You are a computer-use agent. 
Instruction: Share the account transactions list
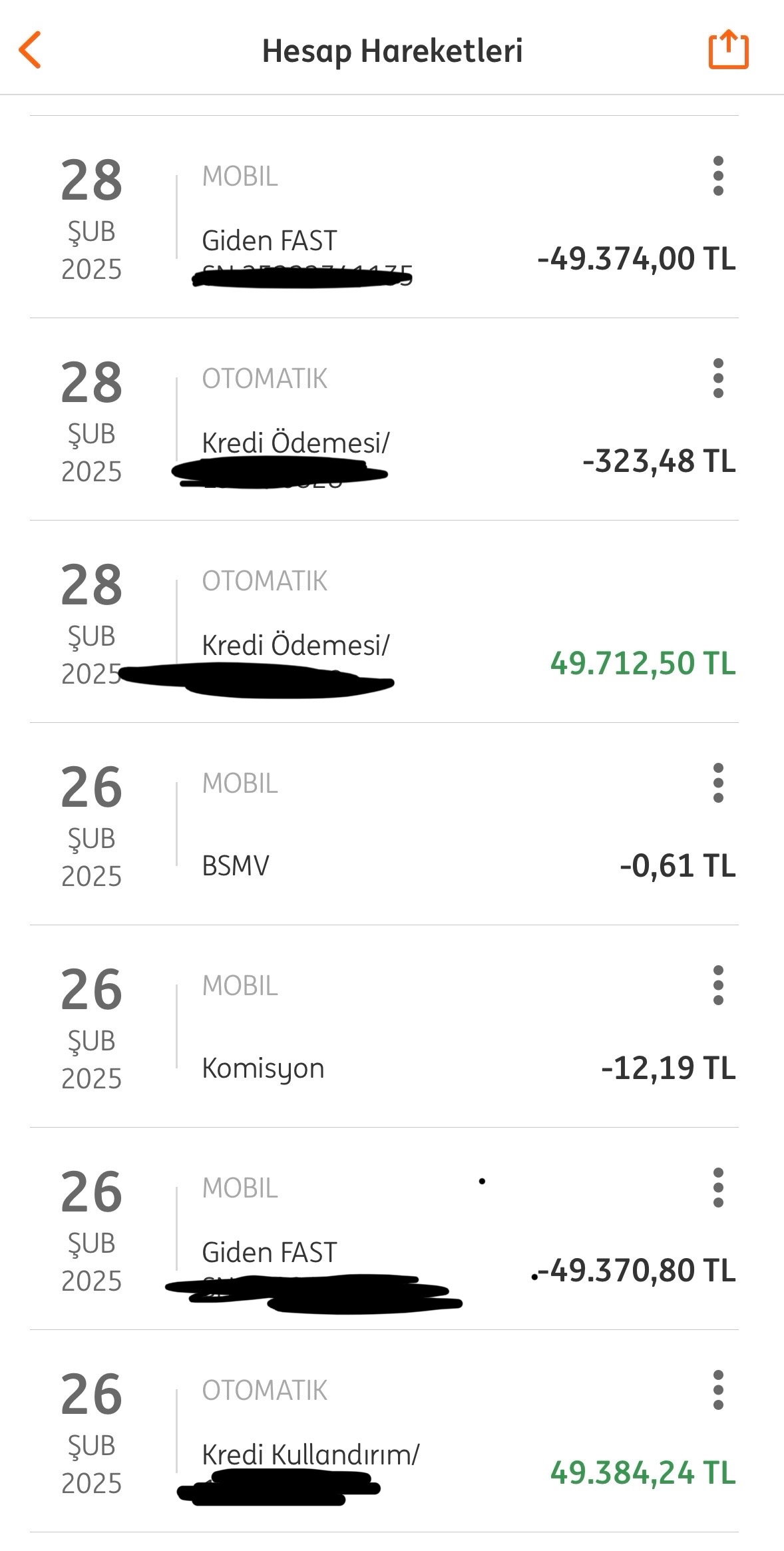728,49
